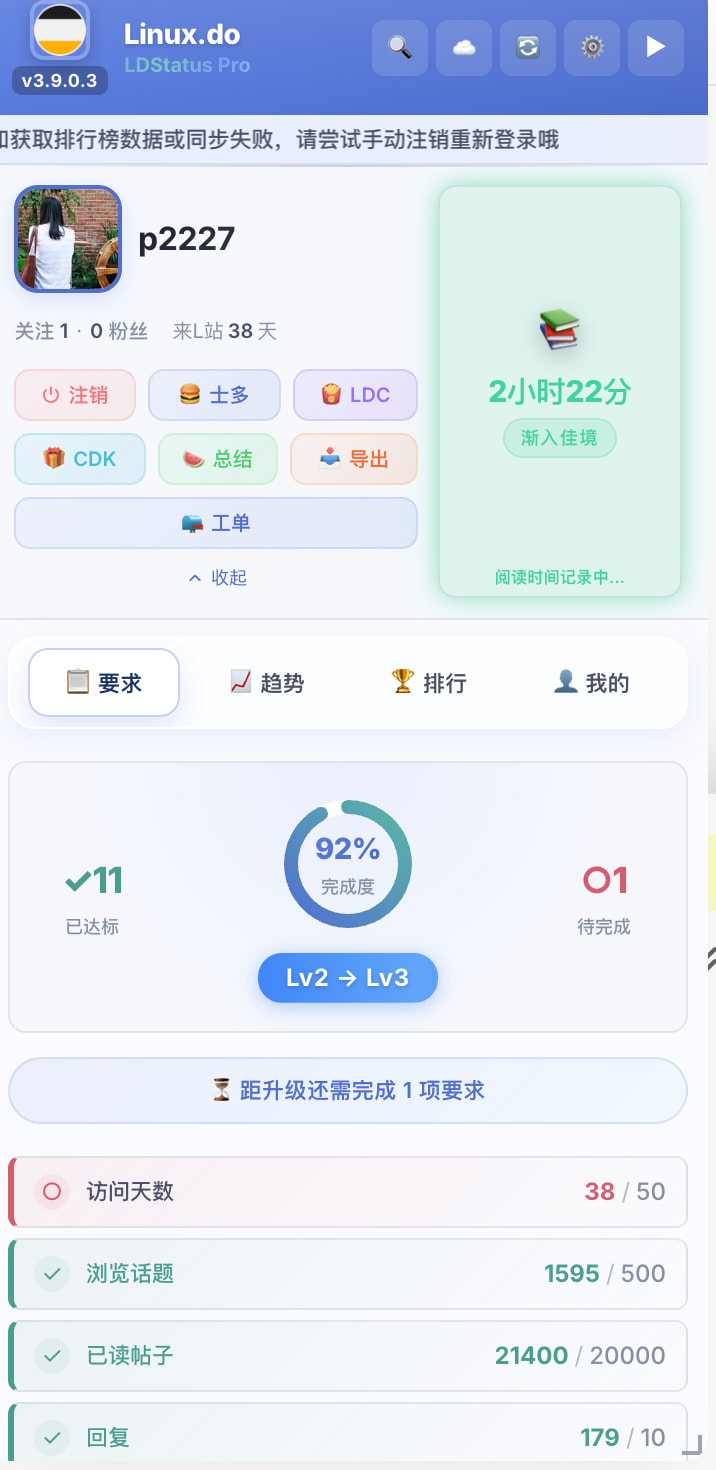This screenshot has width=716, height=1470.
Task: Open the CDK gift button
Action: click(80, 459)
